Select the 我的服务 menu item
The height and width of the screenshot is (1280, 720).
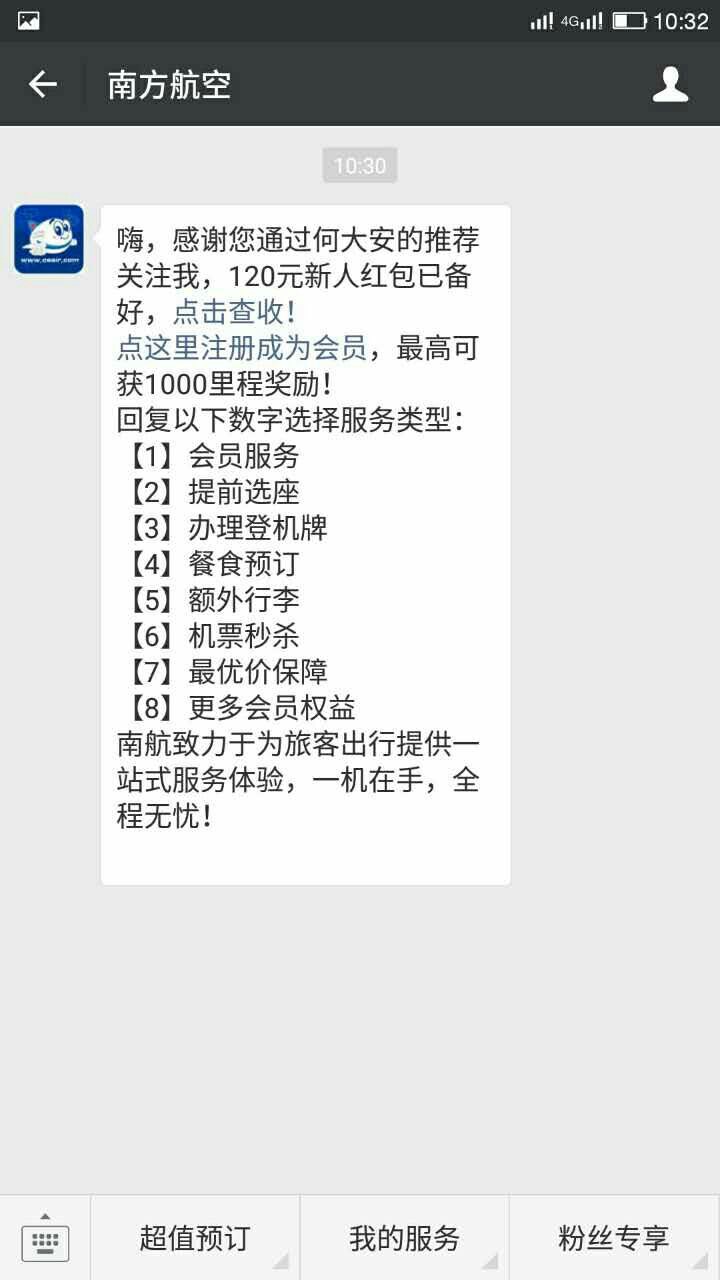403,1237
